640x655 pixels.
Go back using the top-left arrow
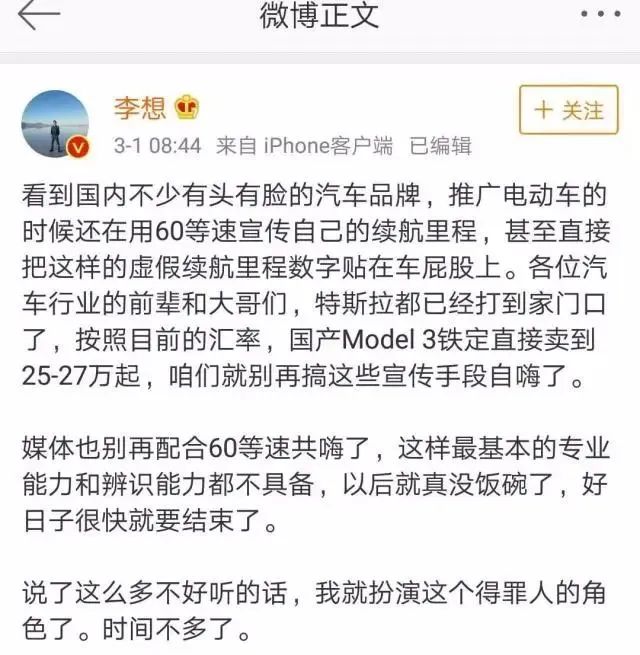38,17
